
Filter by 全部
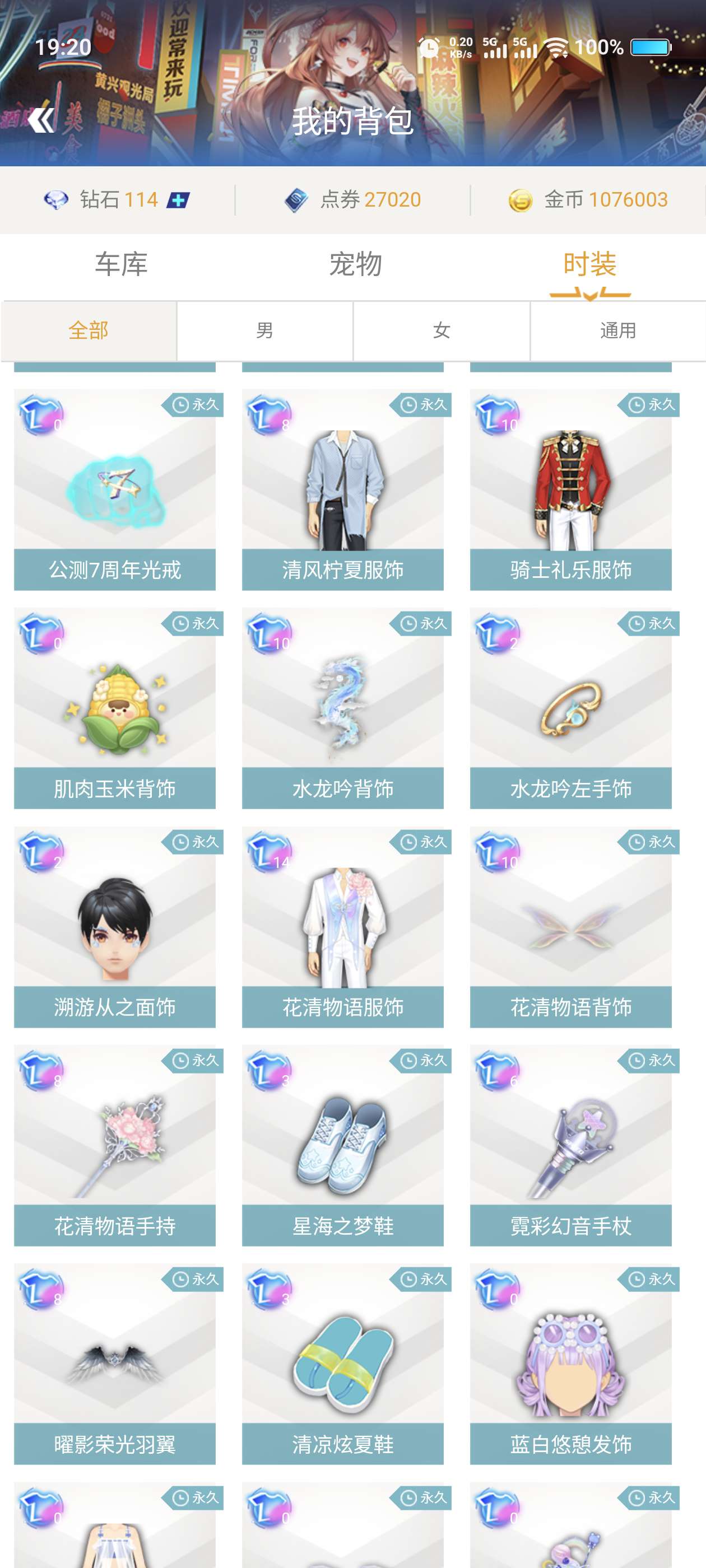coord(89,330)
